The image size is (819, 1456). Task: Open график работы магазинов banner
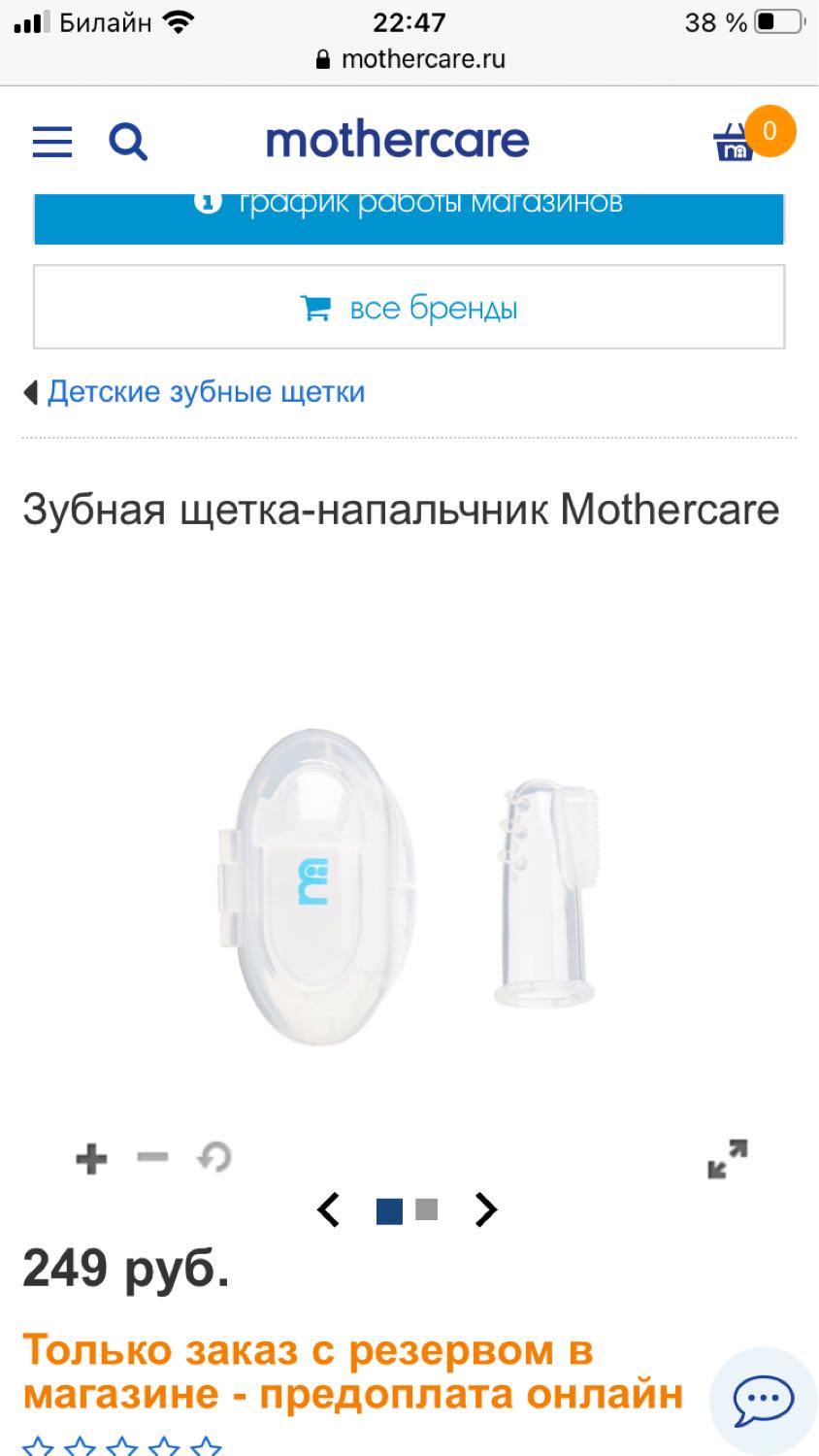tap(409, 215)
